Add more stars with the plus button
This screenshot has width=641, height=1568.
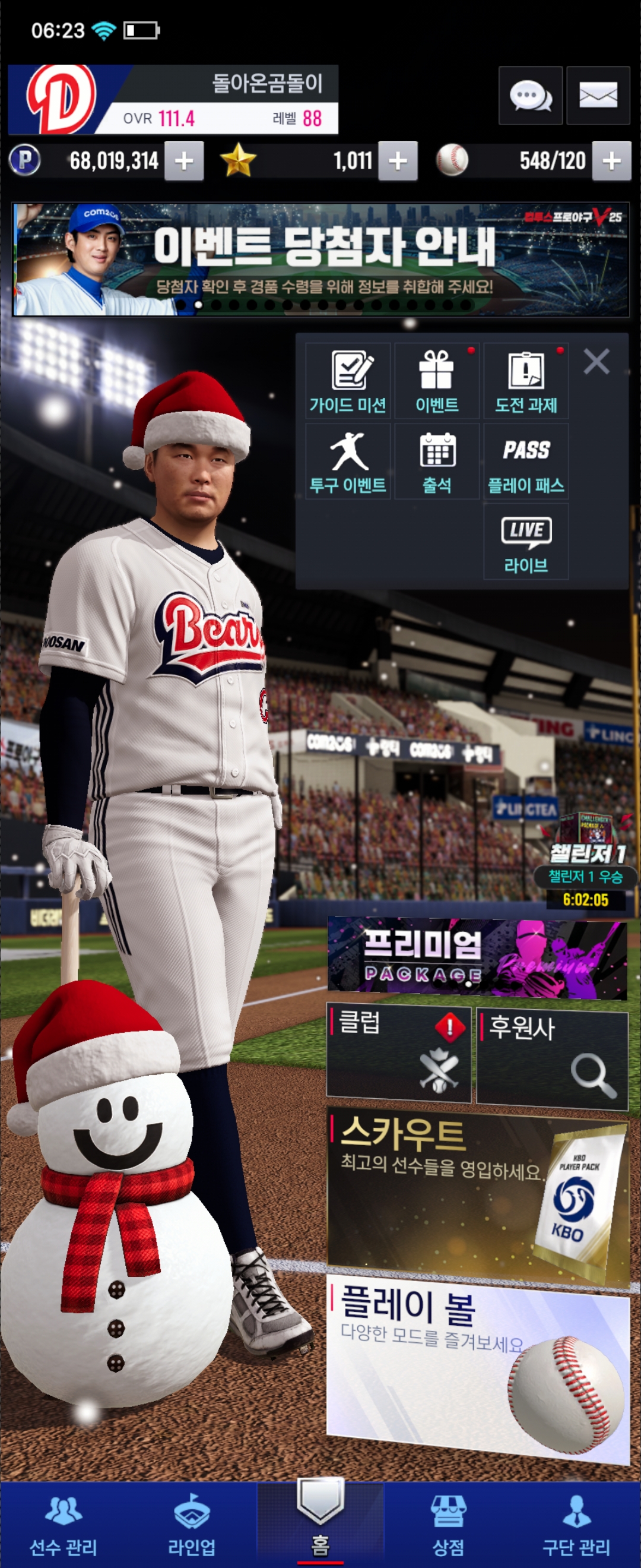pos(398,162)
